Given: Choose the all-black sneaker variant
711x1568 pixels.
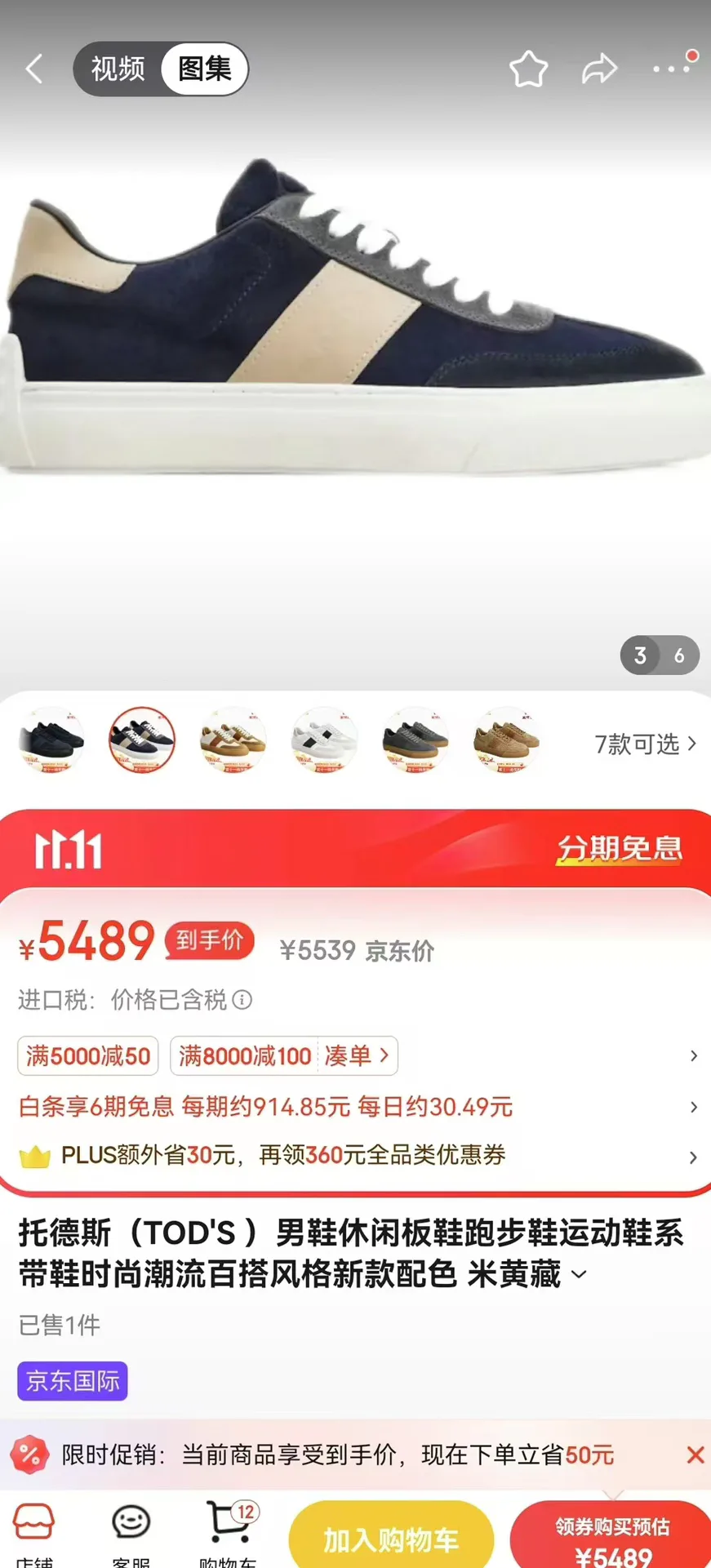Looking at the screenshot, I should point(51,740).
